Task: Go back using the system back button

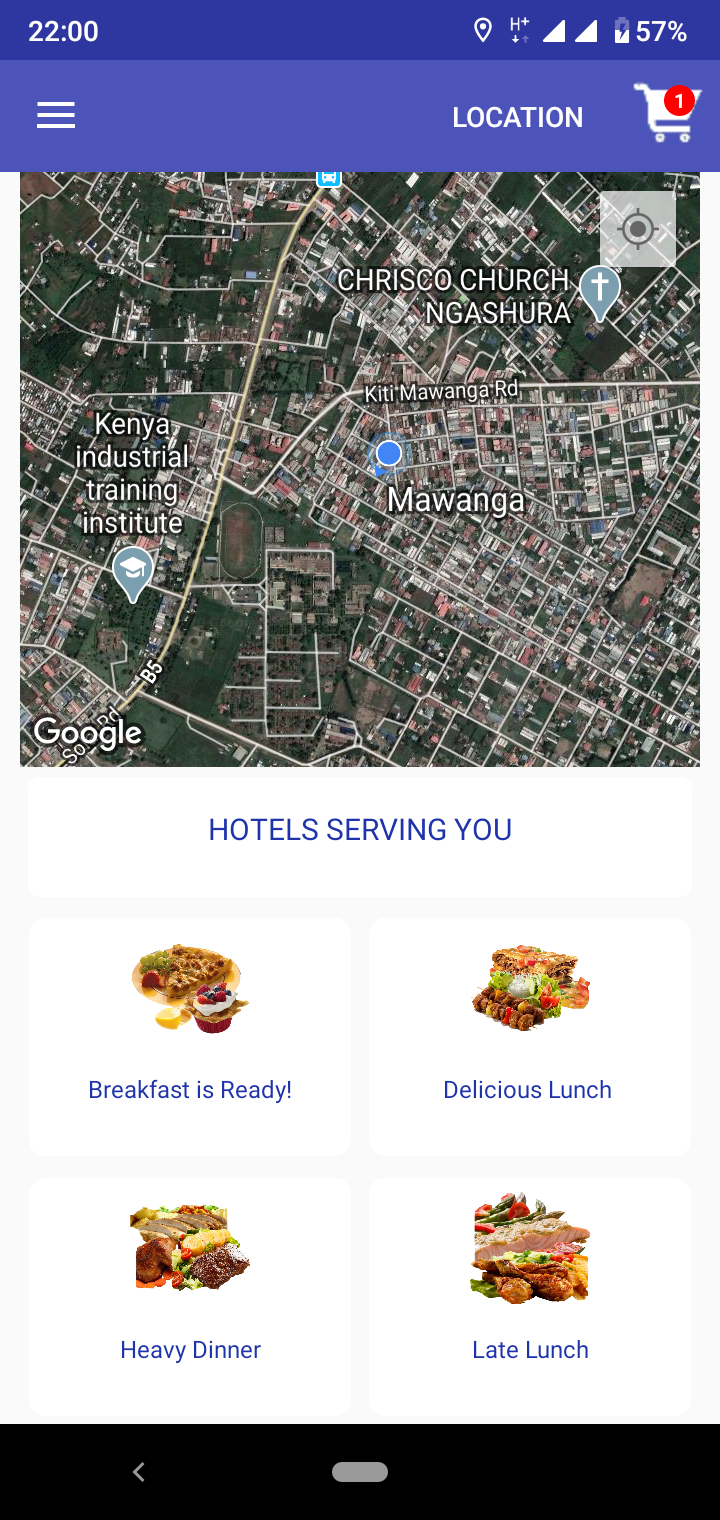Action: 139,1472
